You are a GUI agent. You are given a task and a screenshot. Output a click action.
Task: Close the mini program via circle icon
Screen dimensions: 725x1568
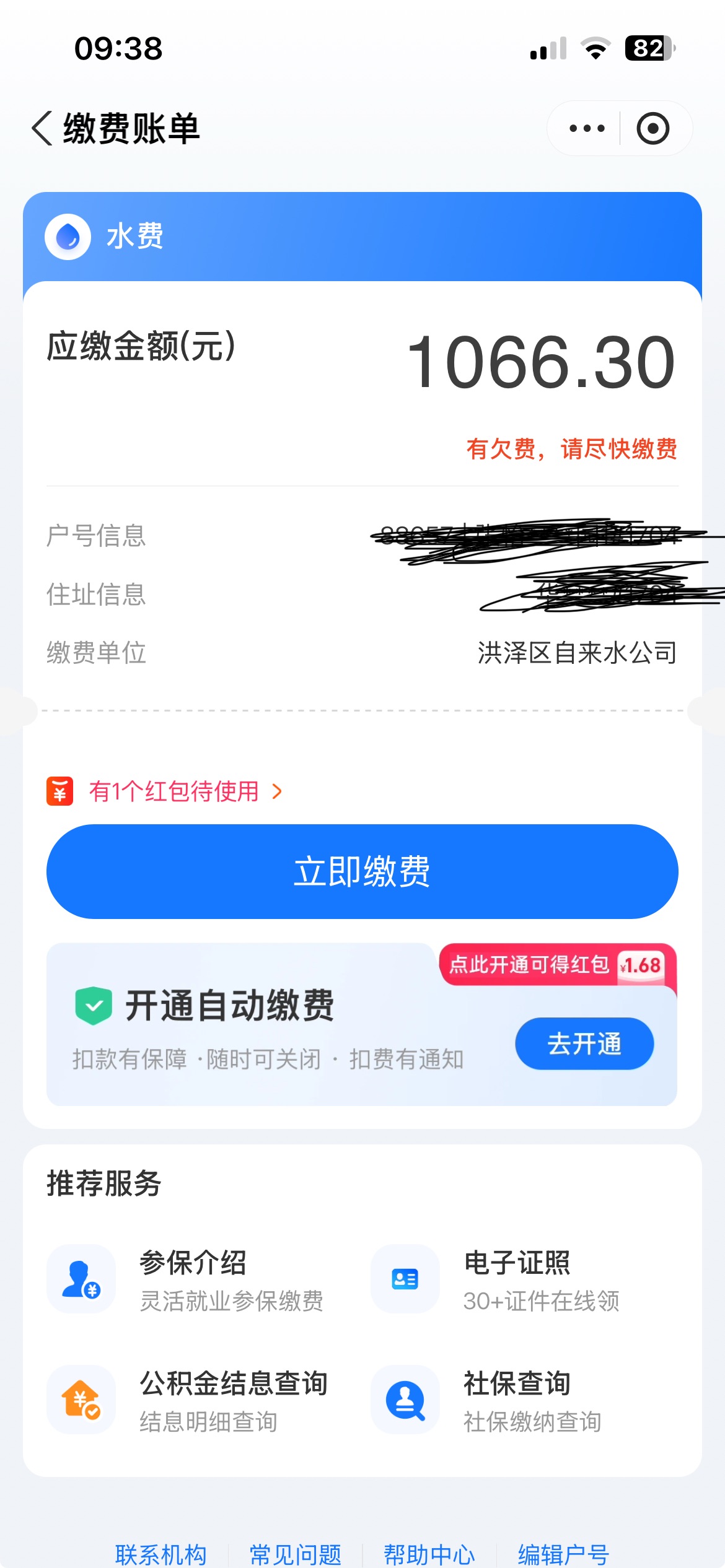653,129
